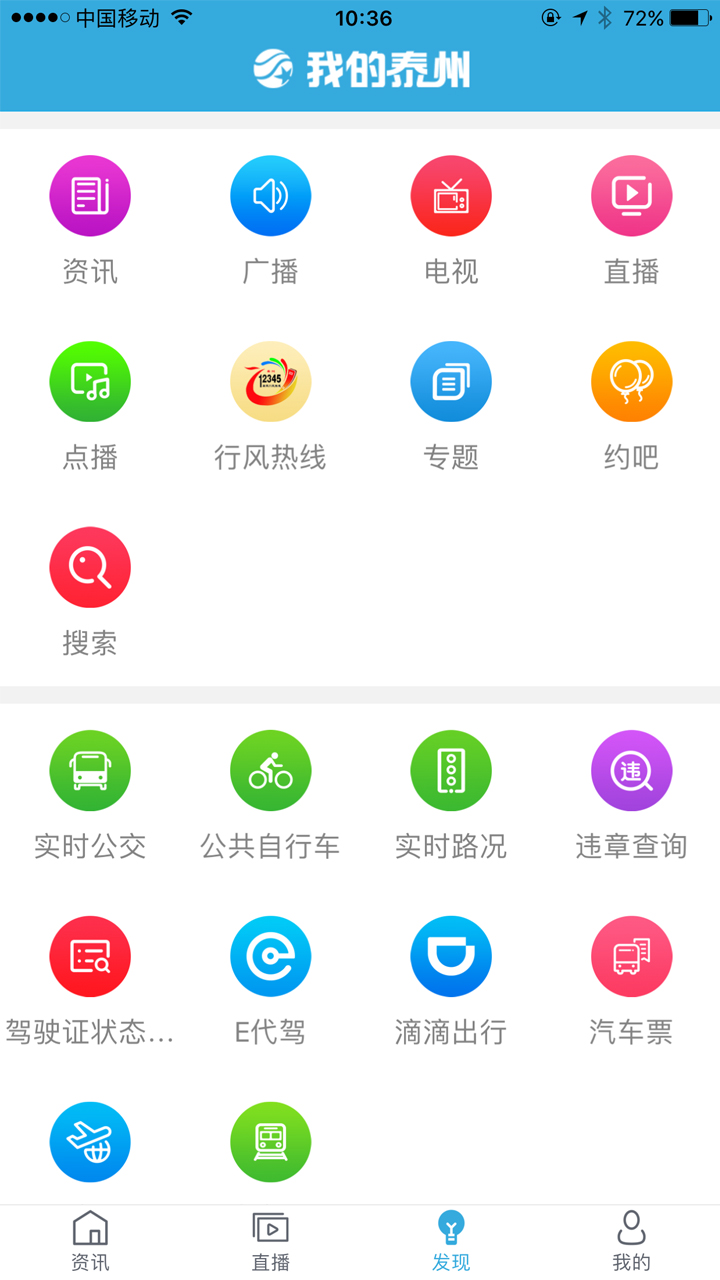Image resolution: width=720 pixels, height=1280 pixels.
Task: Open the 行风热线 12345 hotline icon
Action: (x=270, y=381)
